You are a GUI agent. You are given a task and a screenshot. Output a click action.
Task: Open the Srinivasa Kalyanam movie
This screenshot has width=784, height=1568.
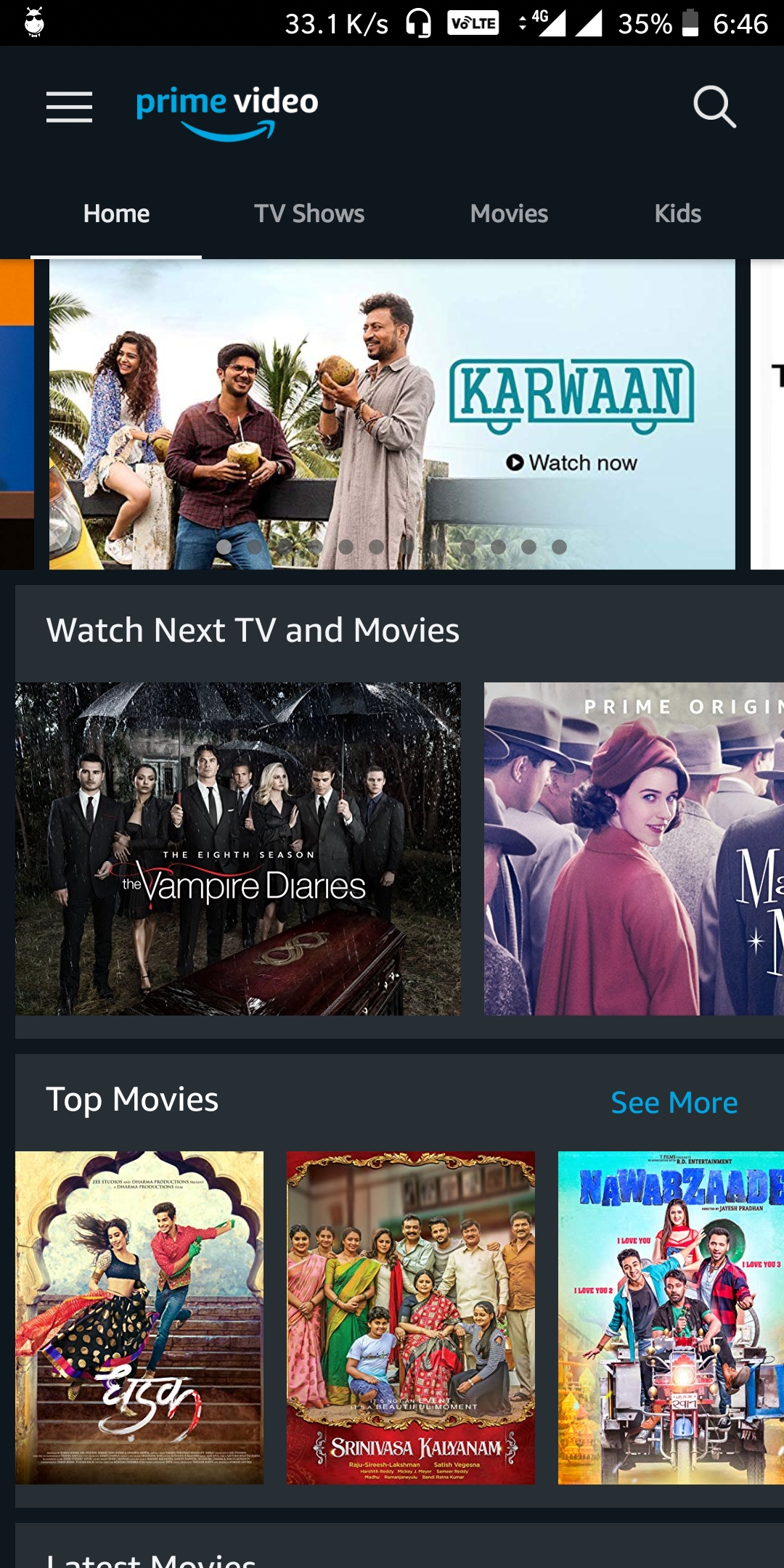pos(411,1317)
